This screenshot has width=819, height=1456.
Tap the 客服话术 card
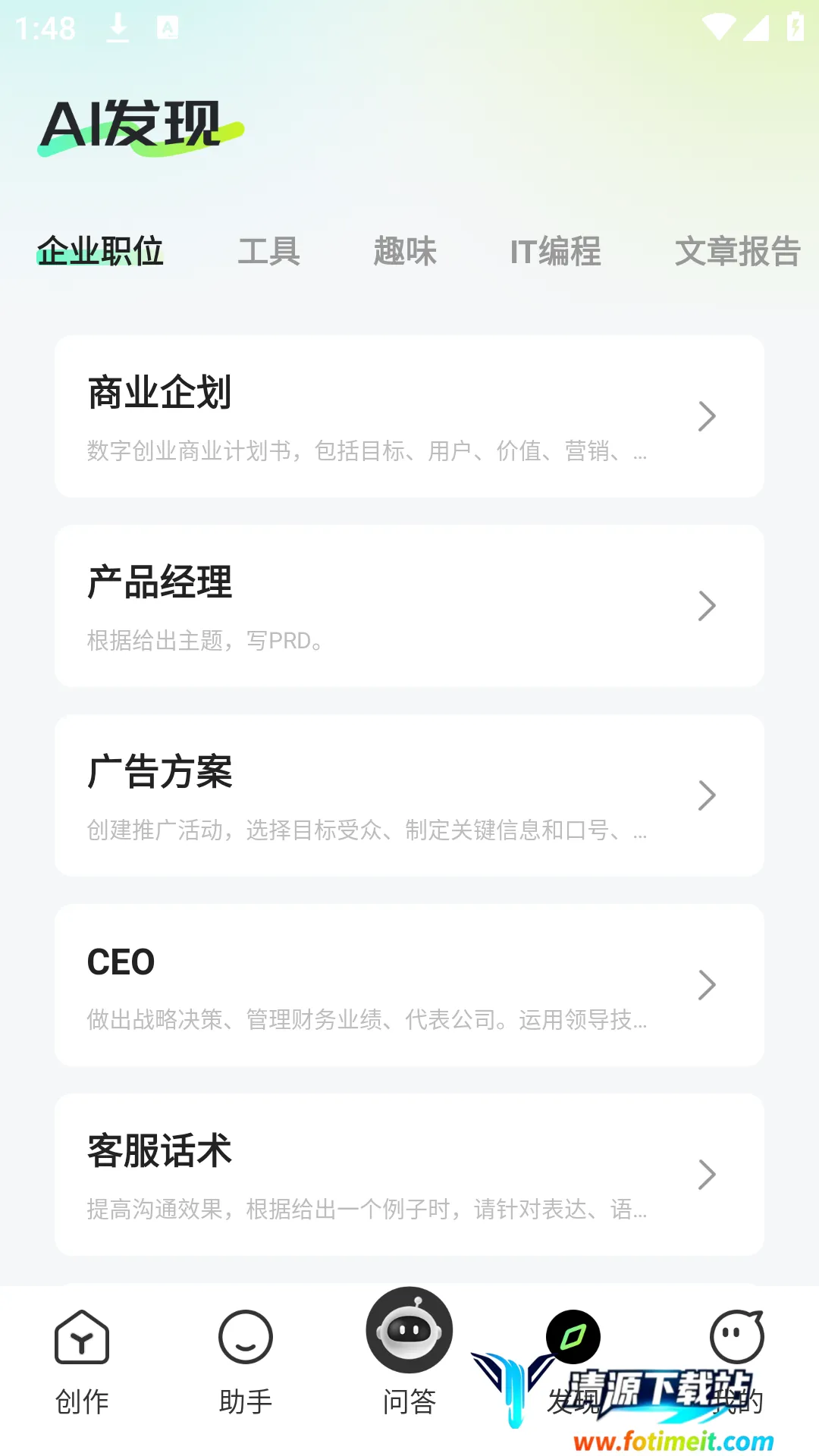(409, 1175)
